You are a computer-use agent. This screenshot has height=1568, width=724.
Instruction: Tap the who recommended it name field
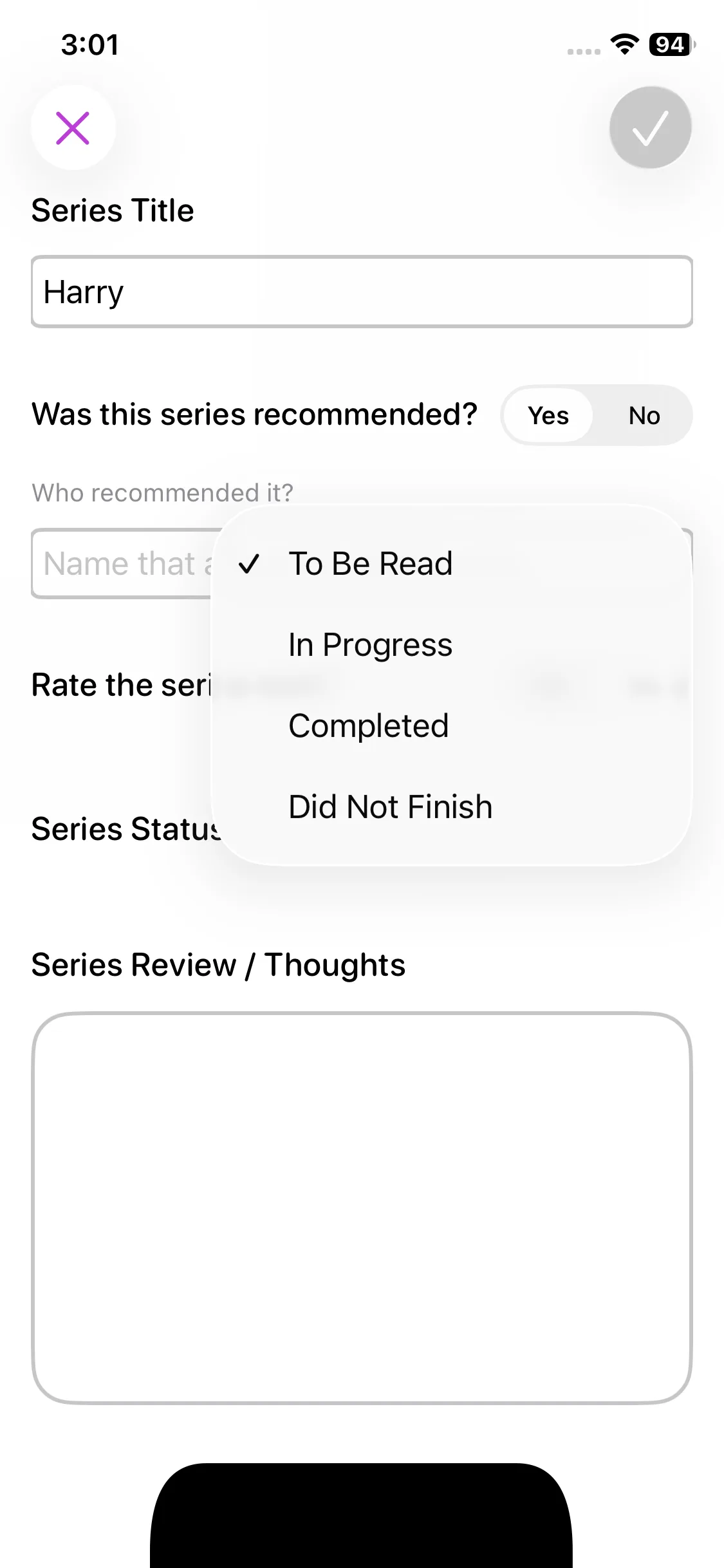(122, 564)
